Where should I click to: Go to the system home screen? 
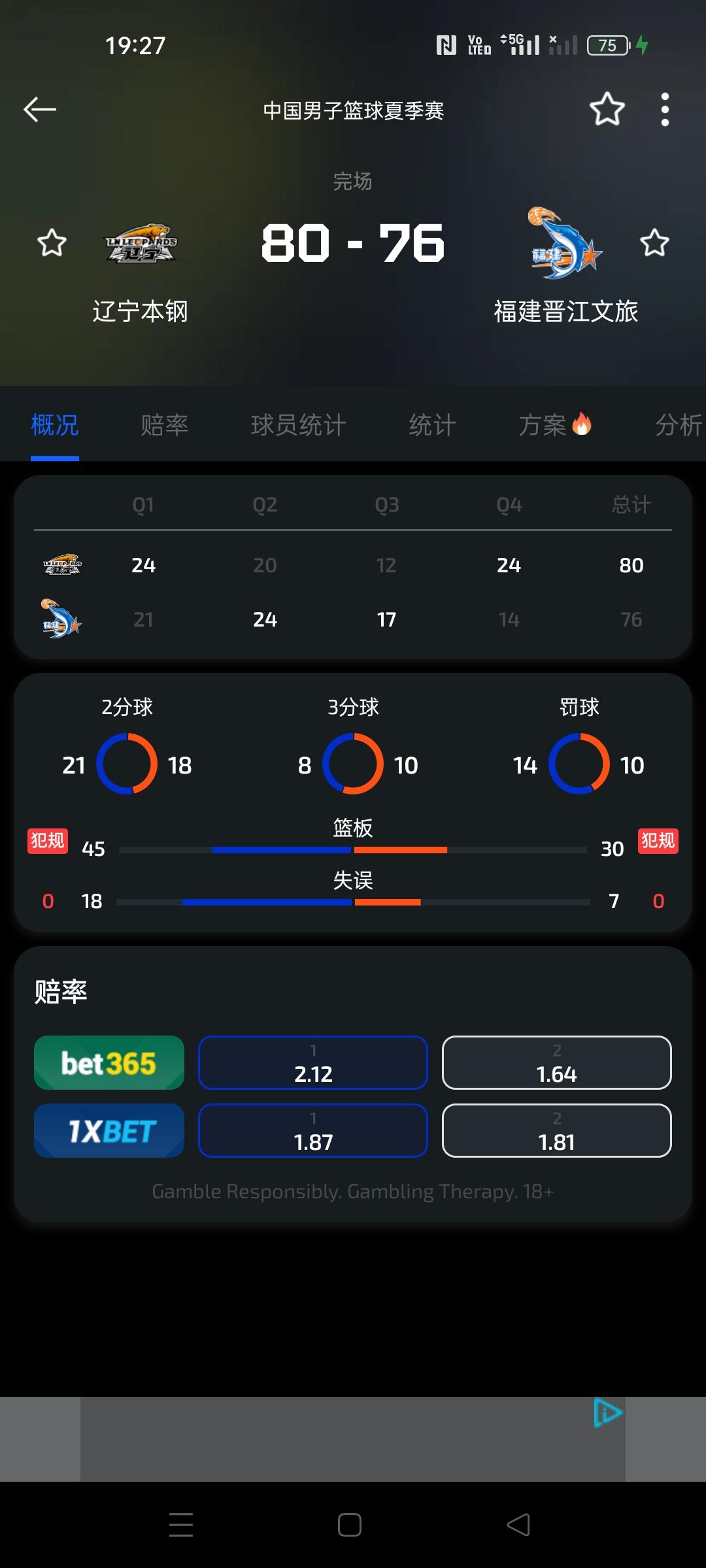pyautogui.click(x=350, y=1525)
